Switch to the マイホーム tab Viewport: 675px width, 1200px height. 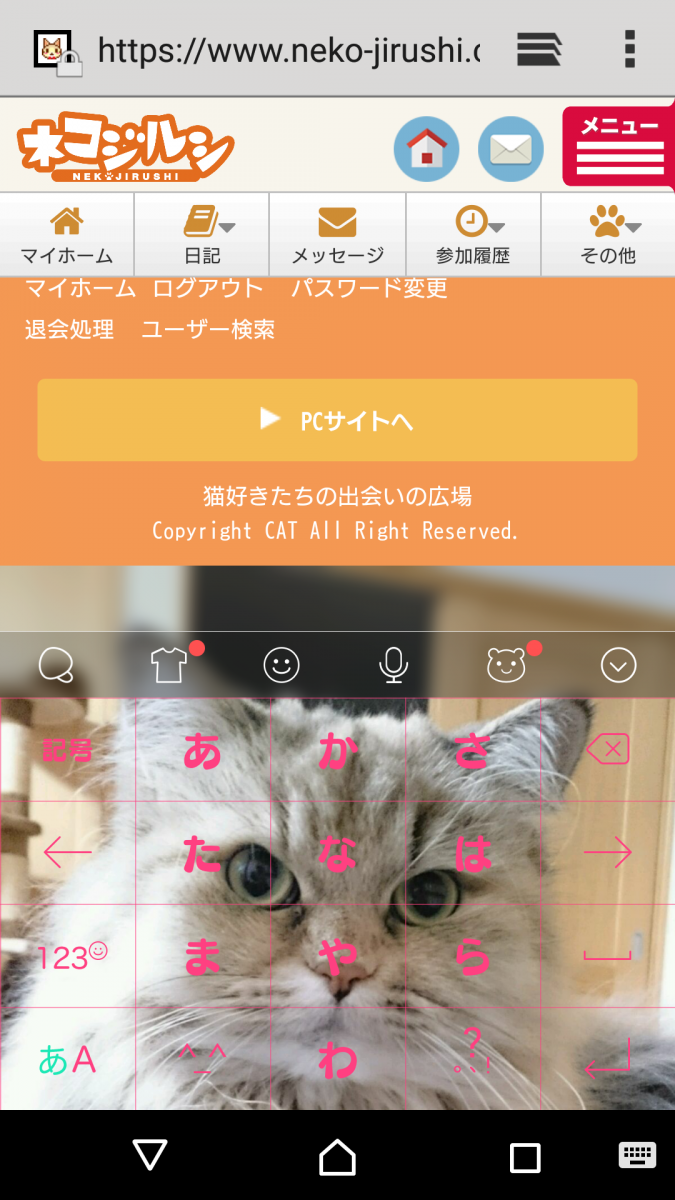[67, 235]
